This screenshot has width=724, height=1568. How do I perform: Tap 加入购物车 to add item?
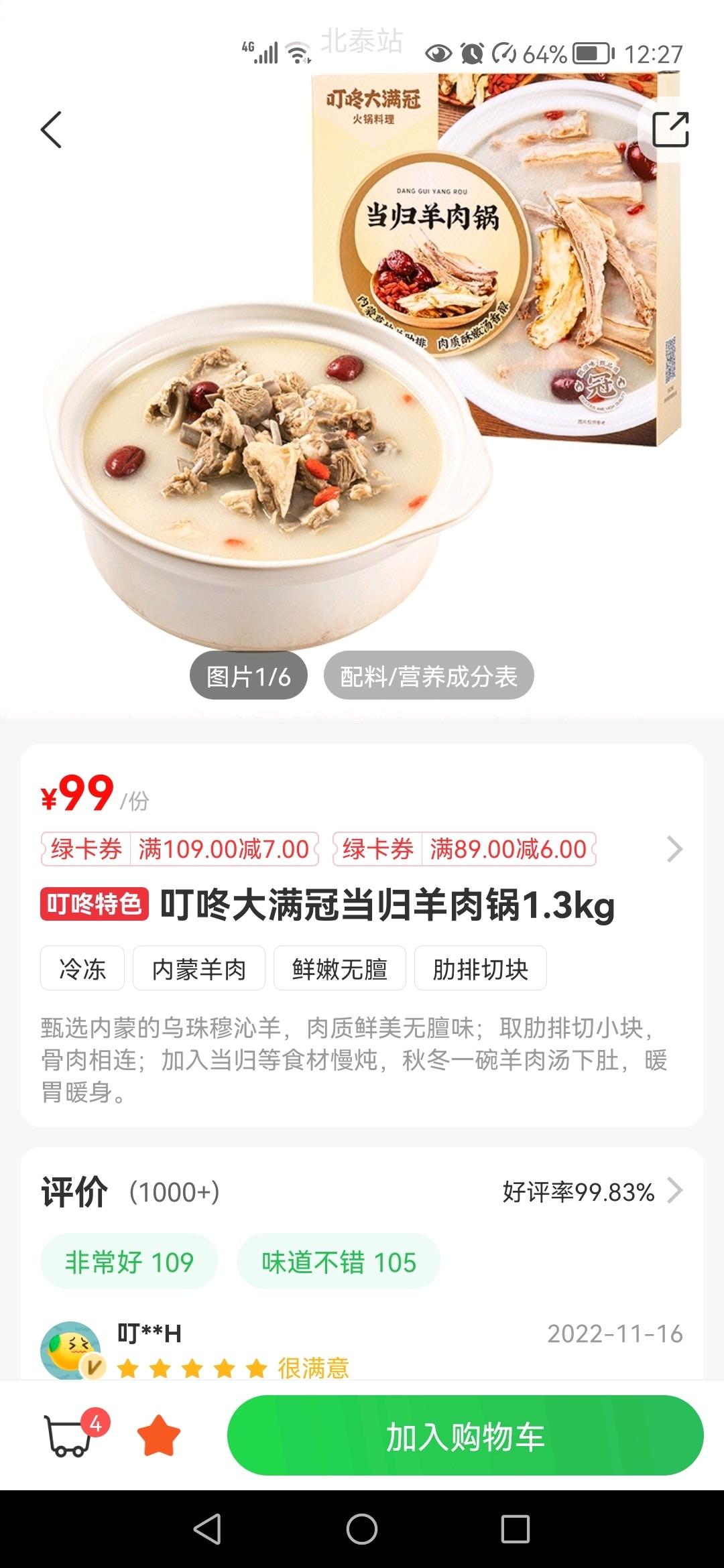tap(465, 1436)
